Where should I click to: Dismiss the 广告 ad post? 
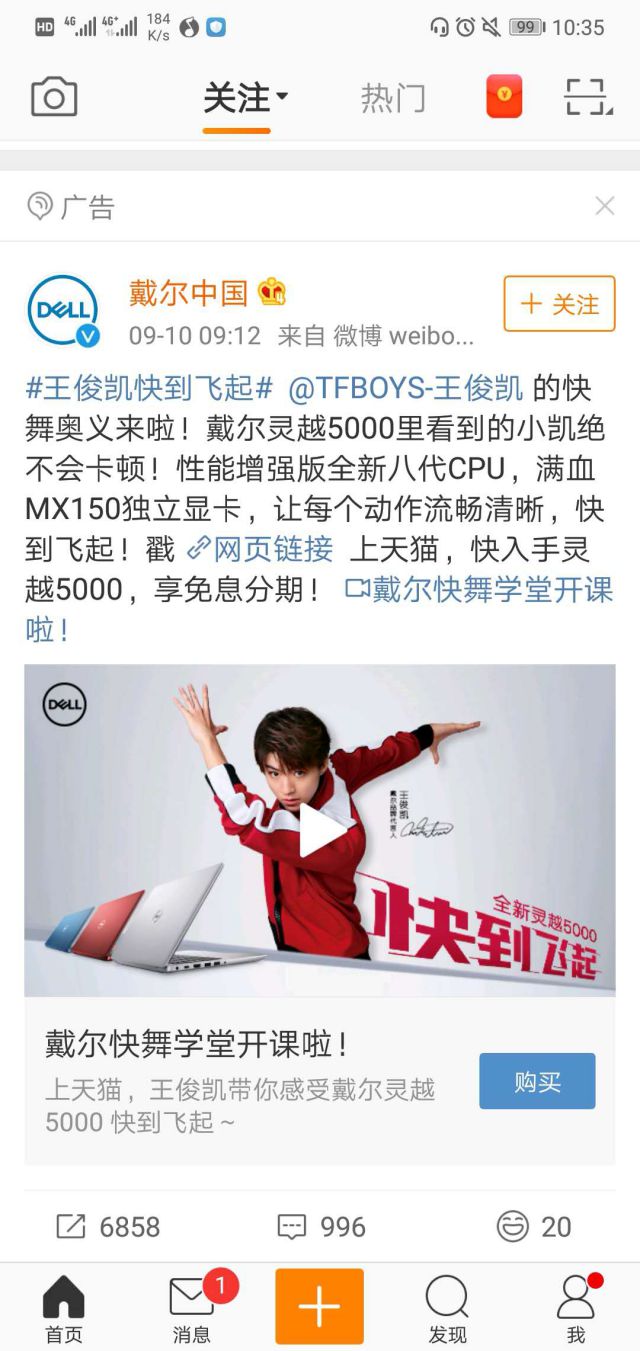point(604,206)
